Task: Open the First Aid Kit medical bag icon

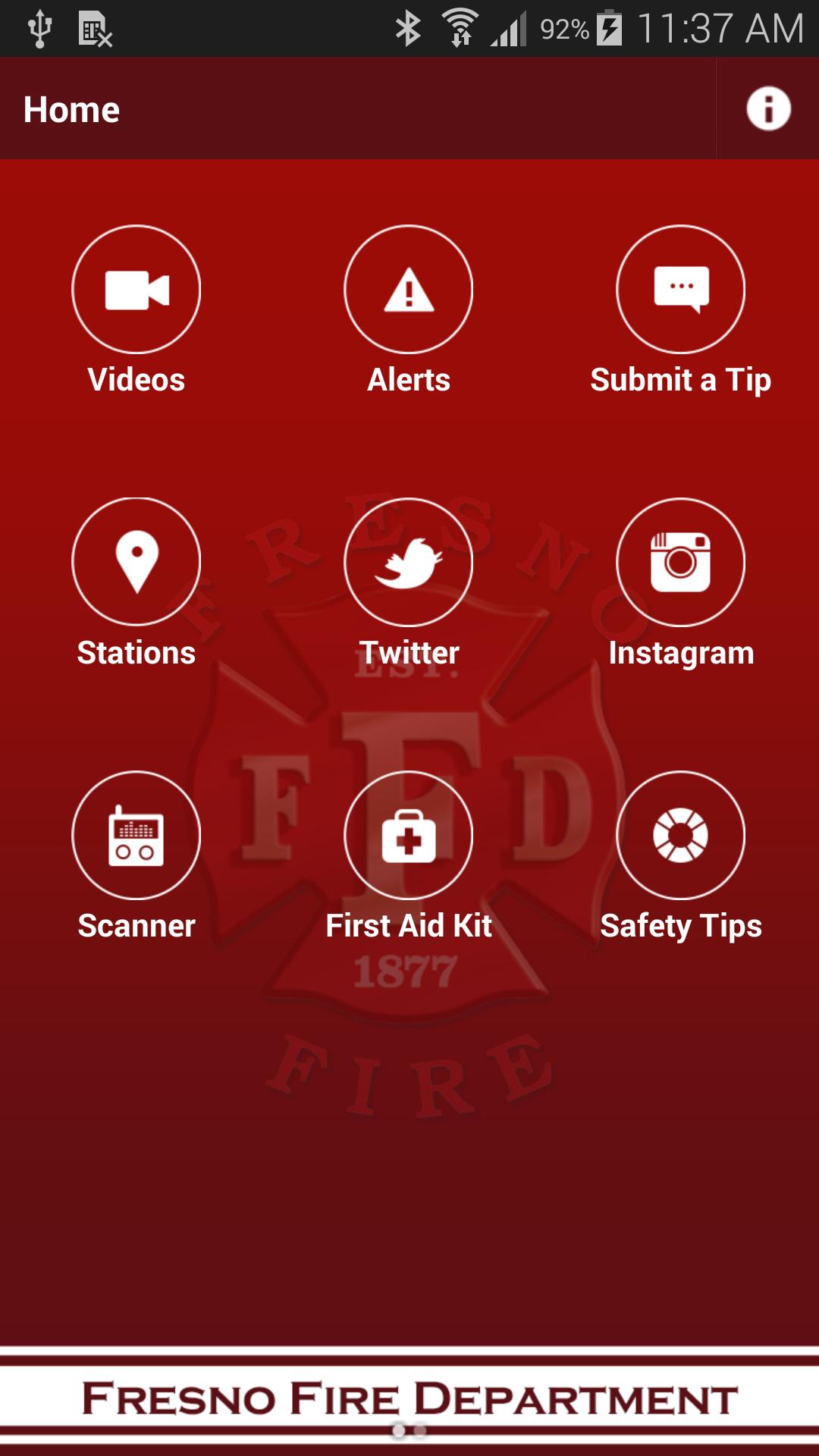Action: (408, 834)
